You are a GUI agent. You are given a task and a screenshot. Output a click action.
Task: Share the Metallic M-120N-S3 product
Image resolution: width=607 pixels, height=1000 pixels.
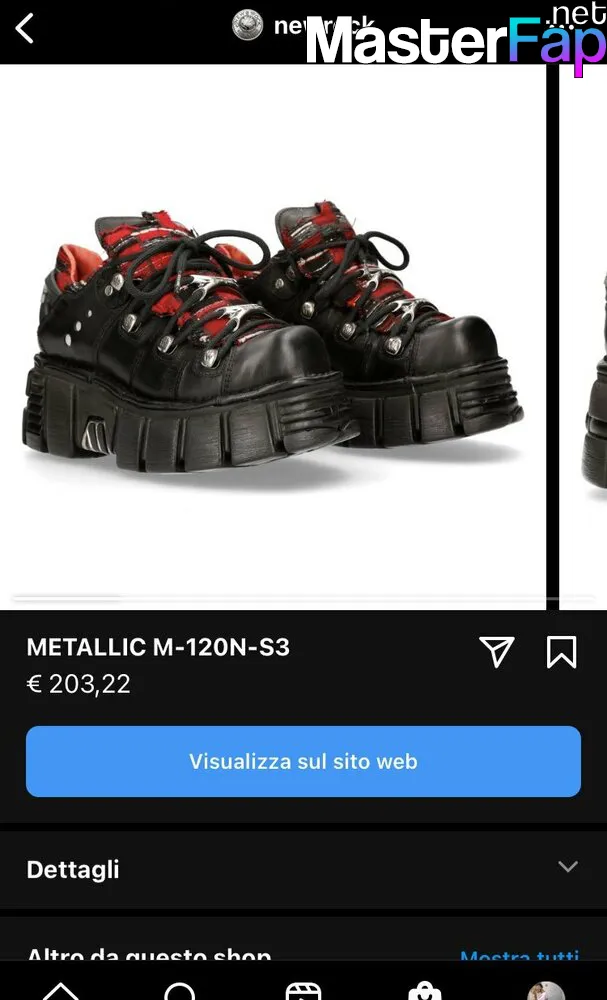pos(497,652)
